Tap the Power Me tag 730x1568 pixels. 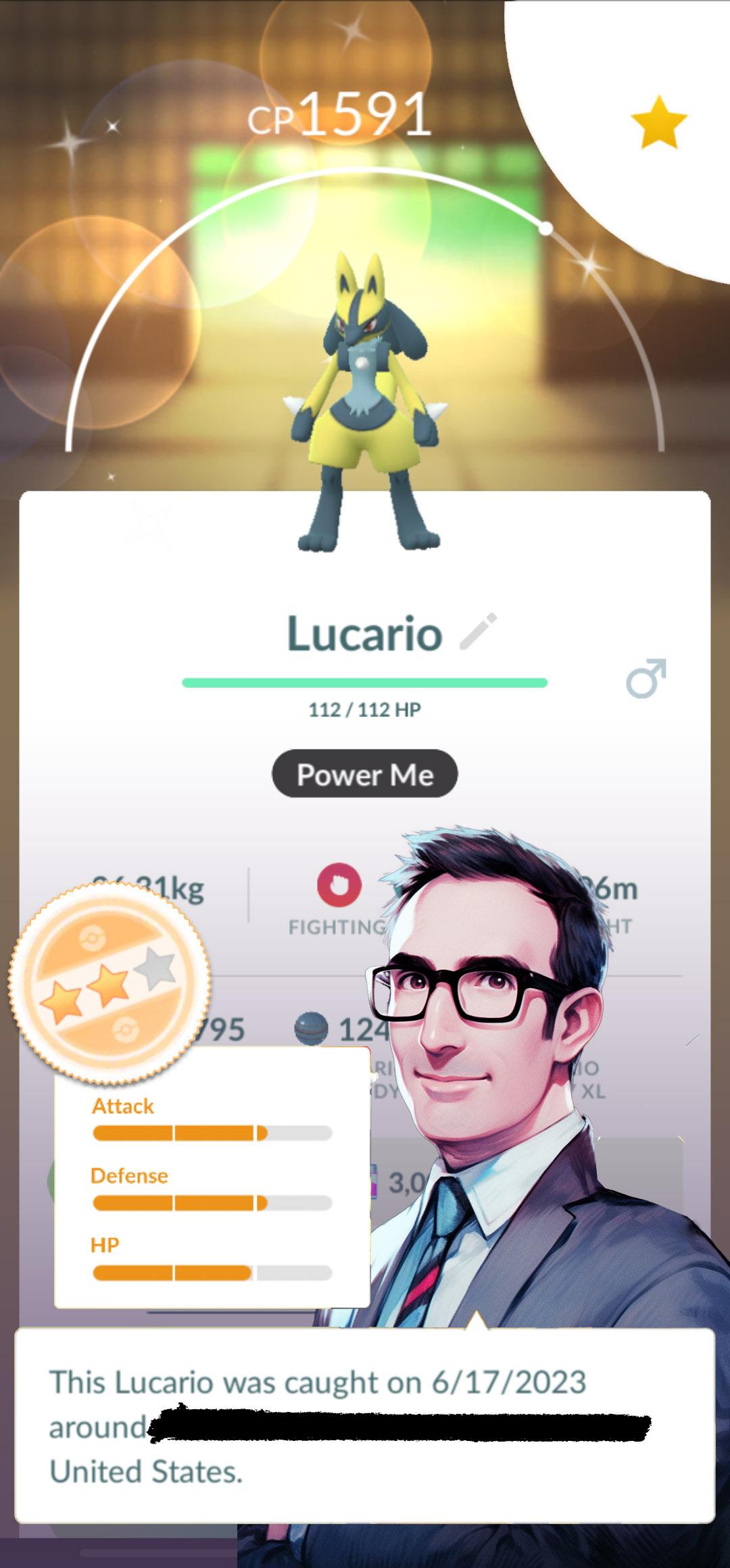[365, 774]
